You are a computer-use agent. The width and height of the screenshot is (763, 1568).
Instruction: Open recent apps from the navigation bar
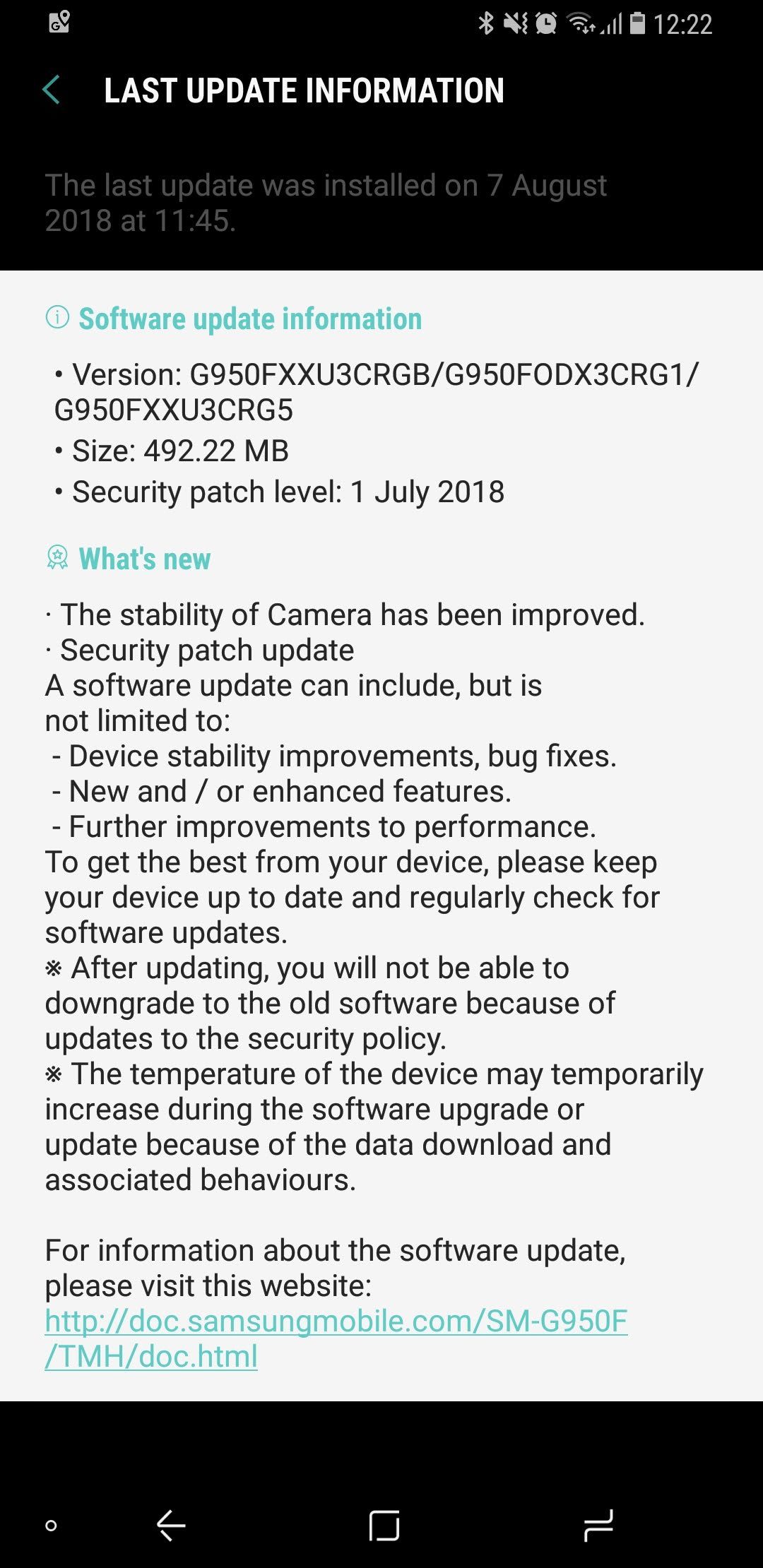pos(598,1526)
